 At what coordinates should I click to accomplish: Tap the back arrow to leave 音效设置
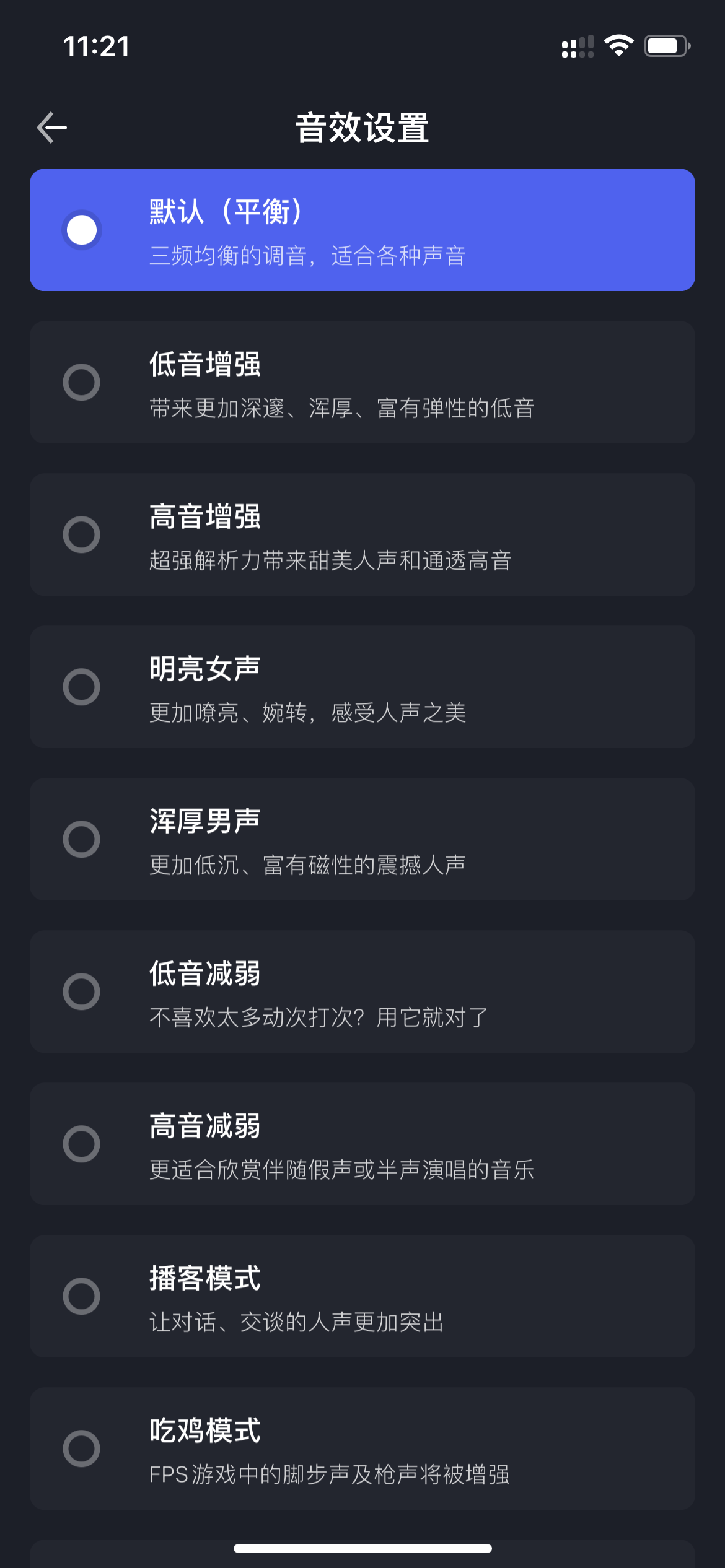tap(52, 128)
